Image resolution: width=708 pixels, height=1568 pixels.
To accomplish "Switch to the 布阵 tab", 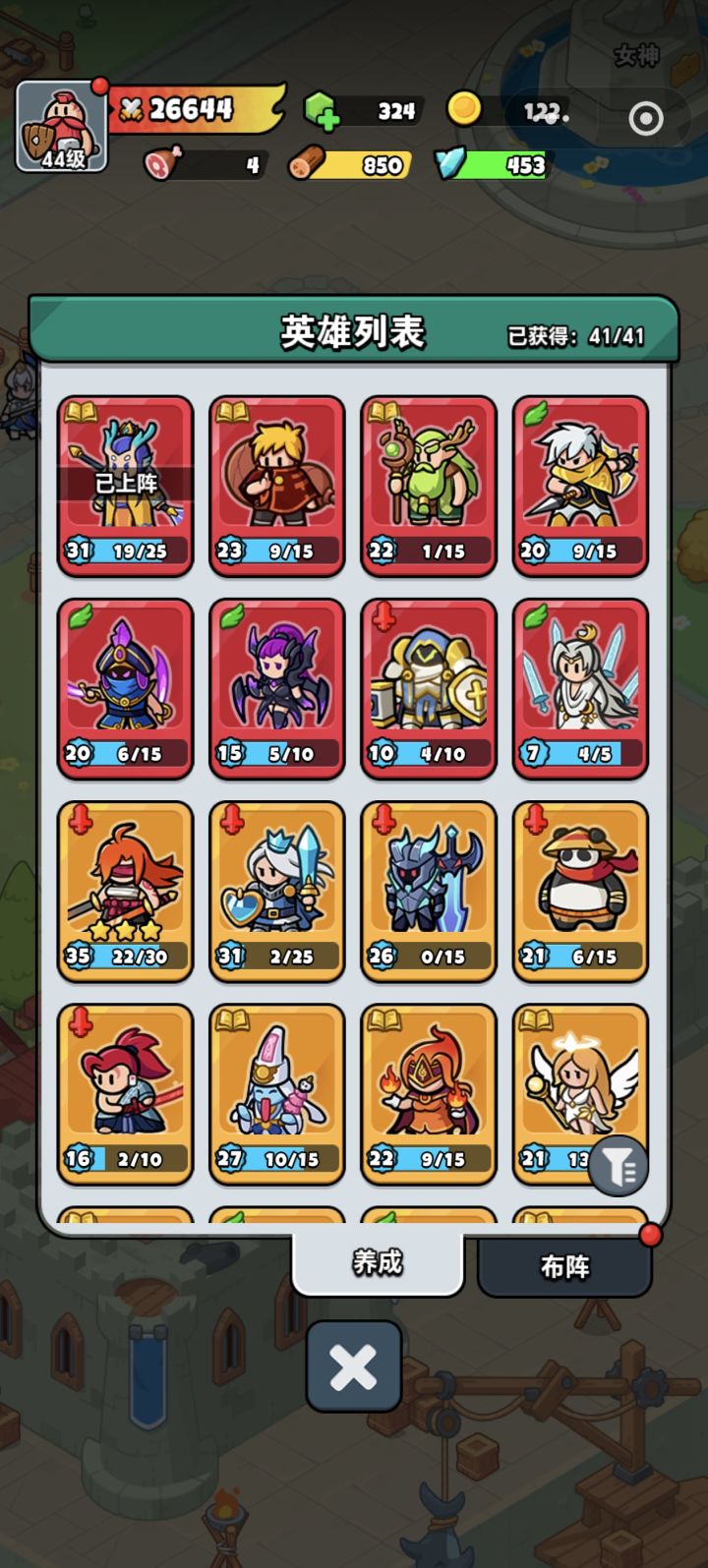I will 564,1268.
